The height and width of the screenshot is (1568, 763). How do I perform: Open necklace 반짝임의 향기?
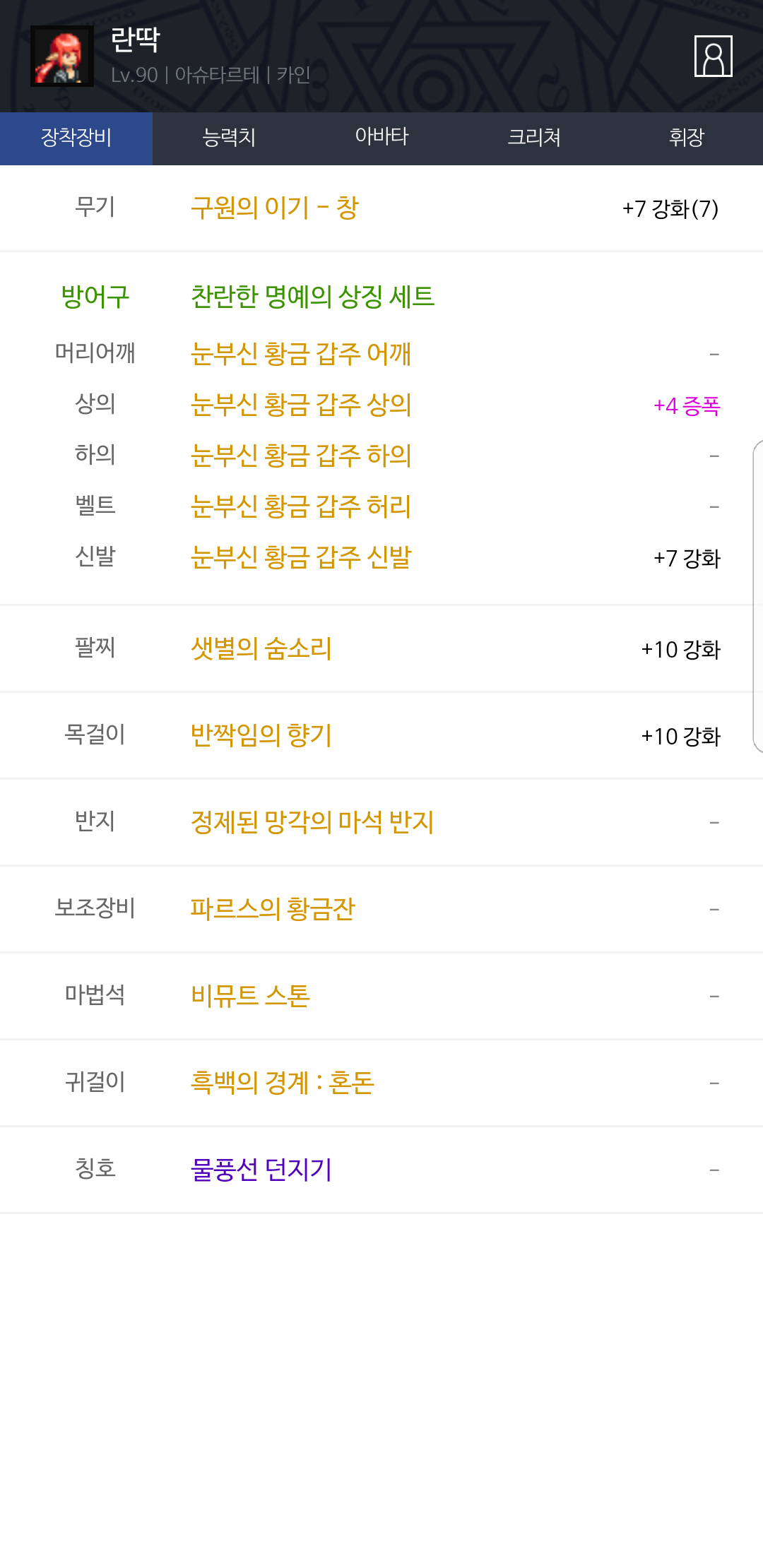tap(261, 735)
